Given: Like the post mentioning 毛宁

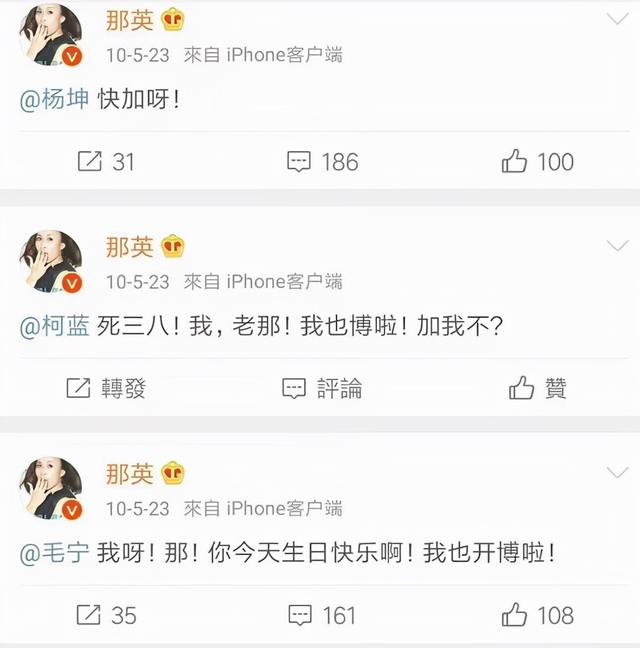Looking at the screenshot, I should click(538, 614).
